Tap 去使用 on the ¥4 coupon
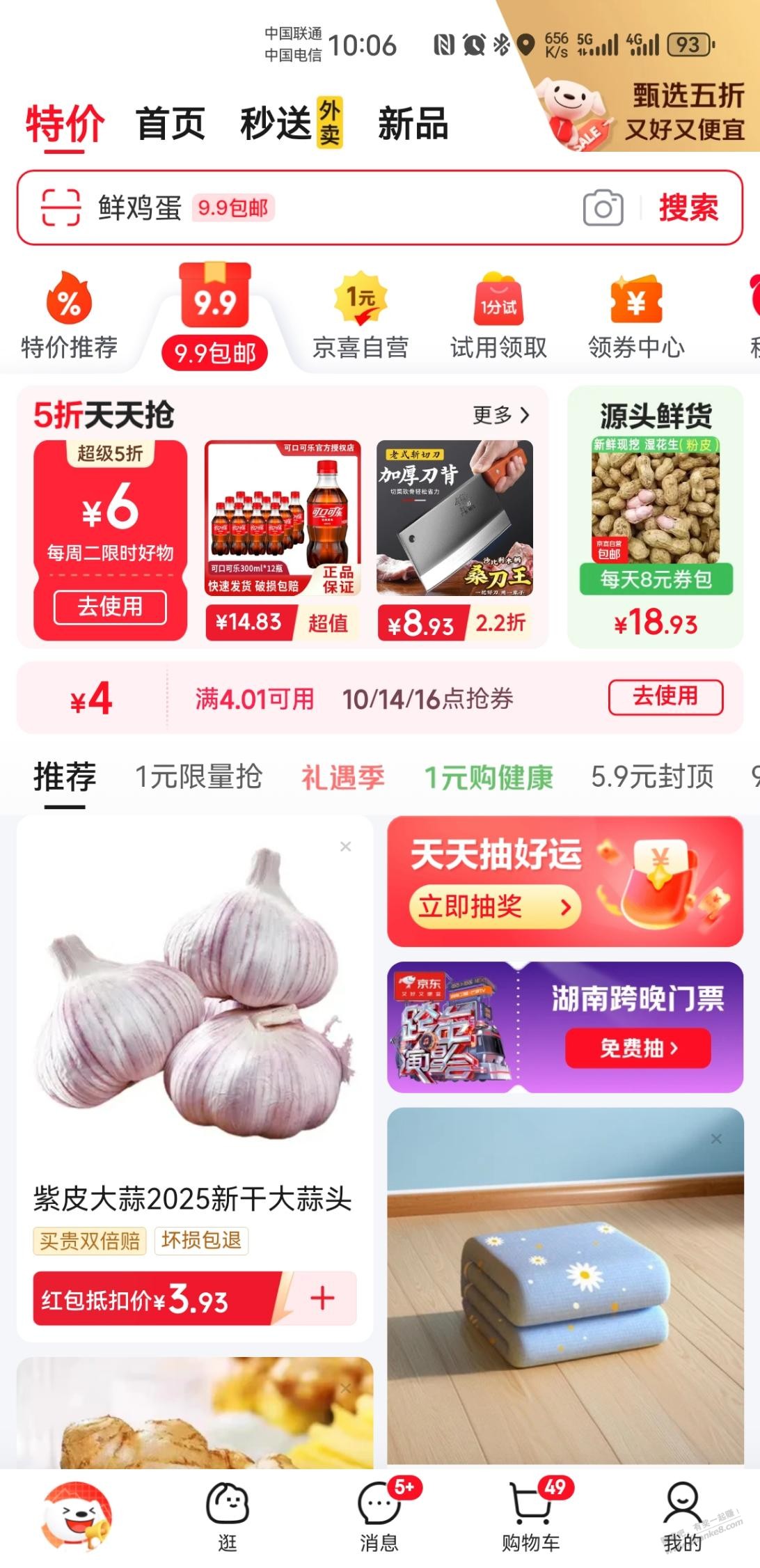The height and width of the screenshot is (1568, 760). click(665, 697)
